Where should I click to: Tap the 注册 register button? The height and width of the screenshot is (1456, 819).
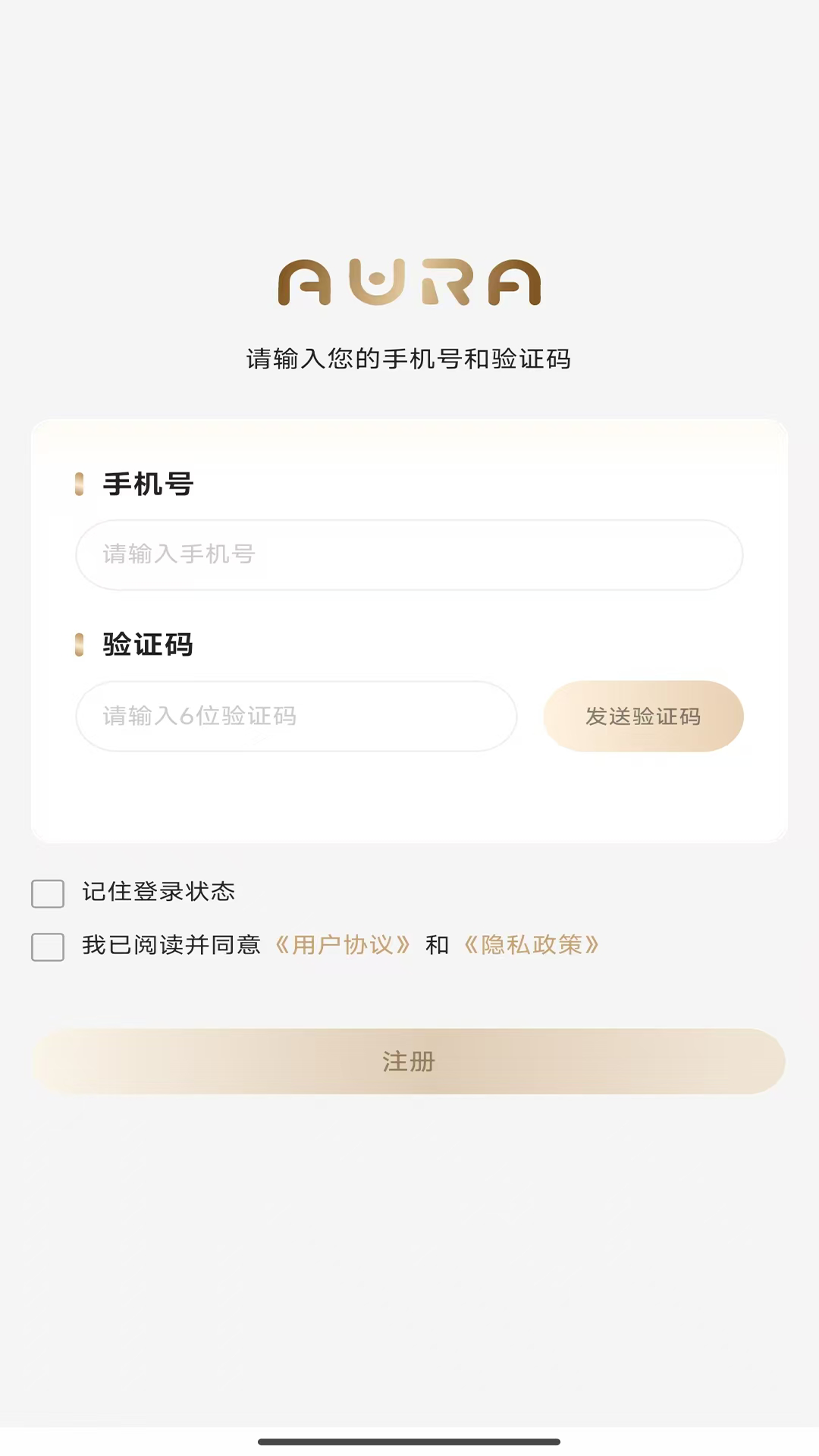(408, 1061)
